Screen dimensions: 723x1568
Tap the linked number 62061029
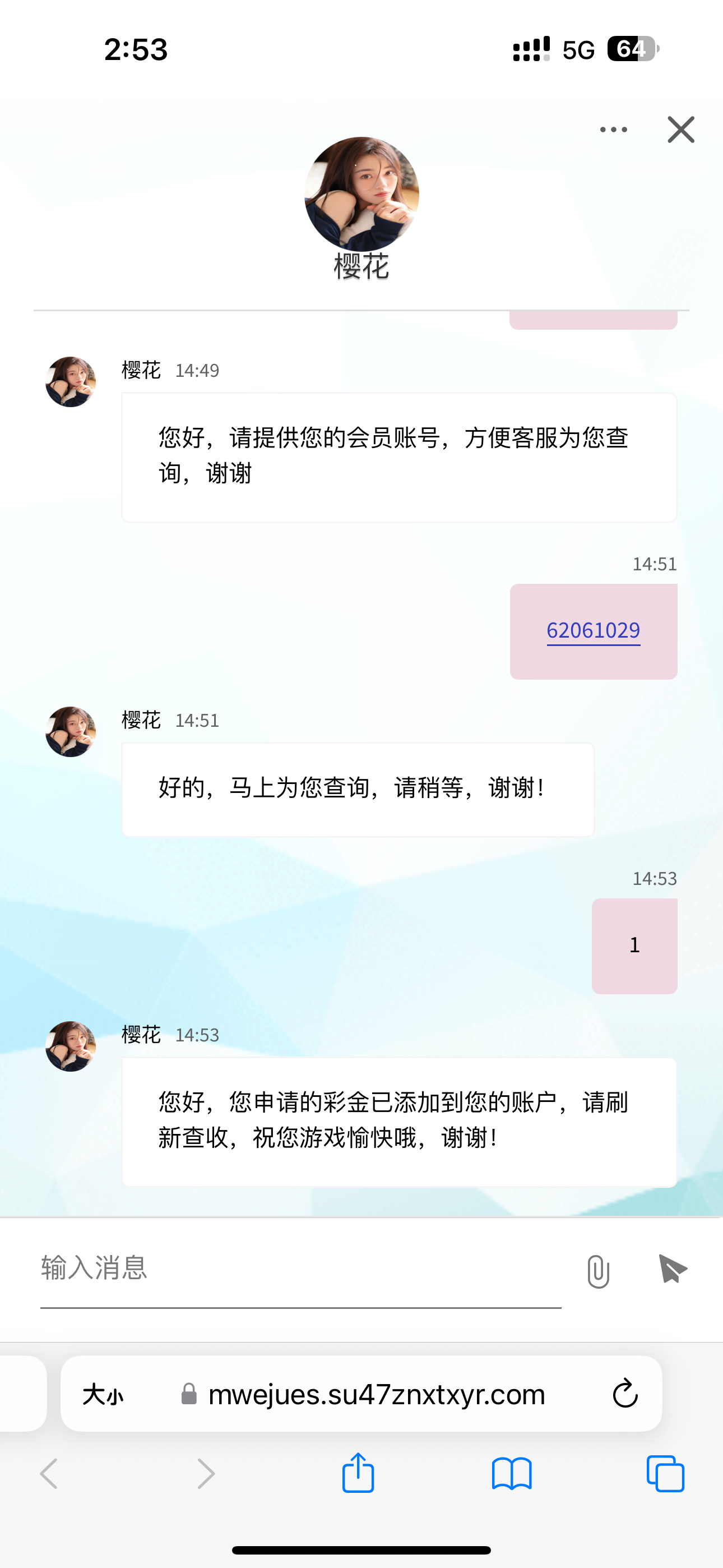594,630
